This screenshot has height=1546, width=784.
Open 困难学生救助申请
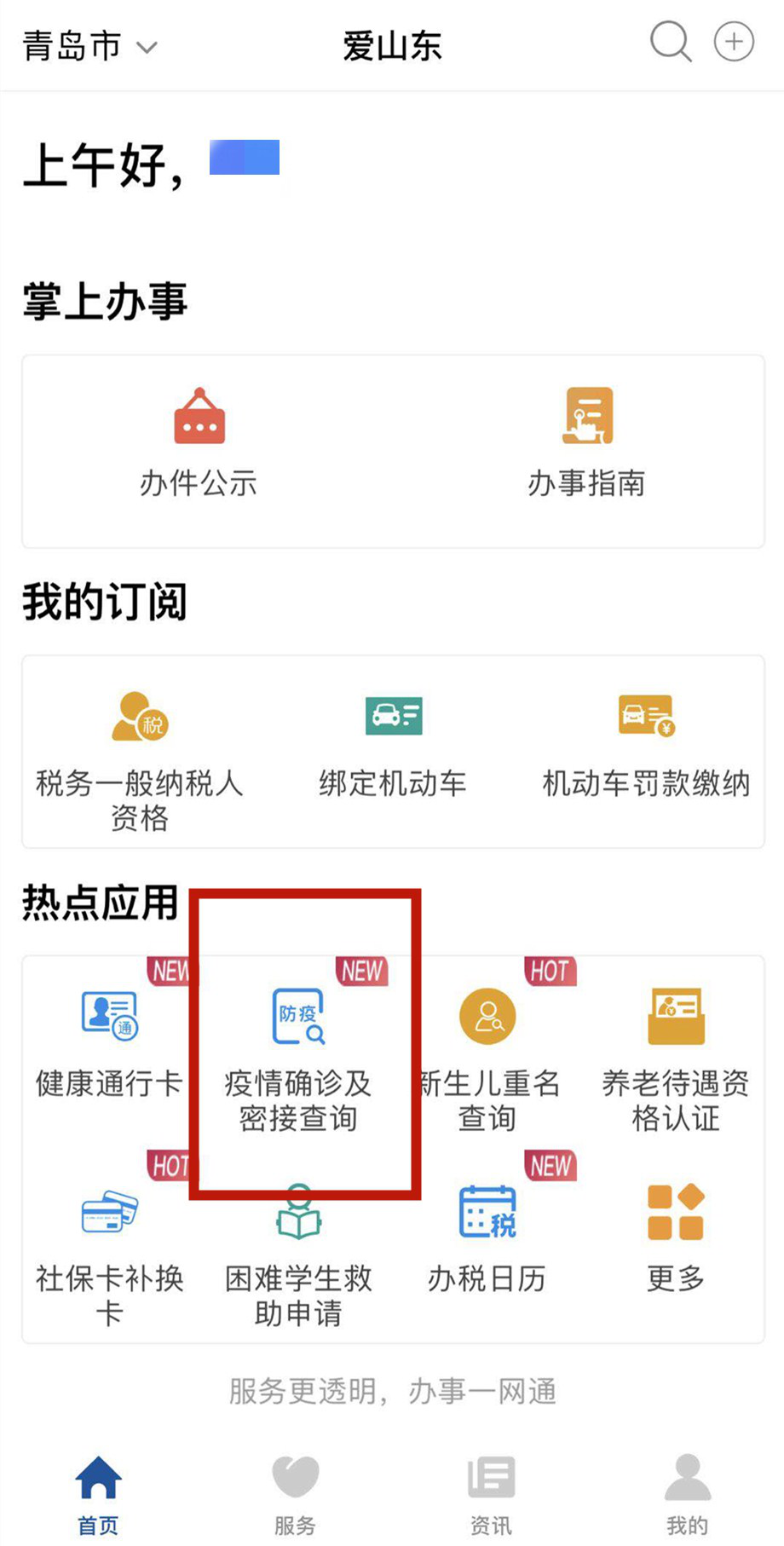(x=298, y=1253)
